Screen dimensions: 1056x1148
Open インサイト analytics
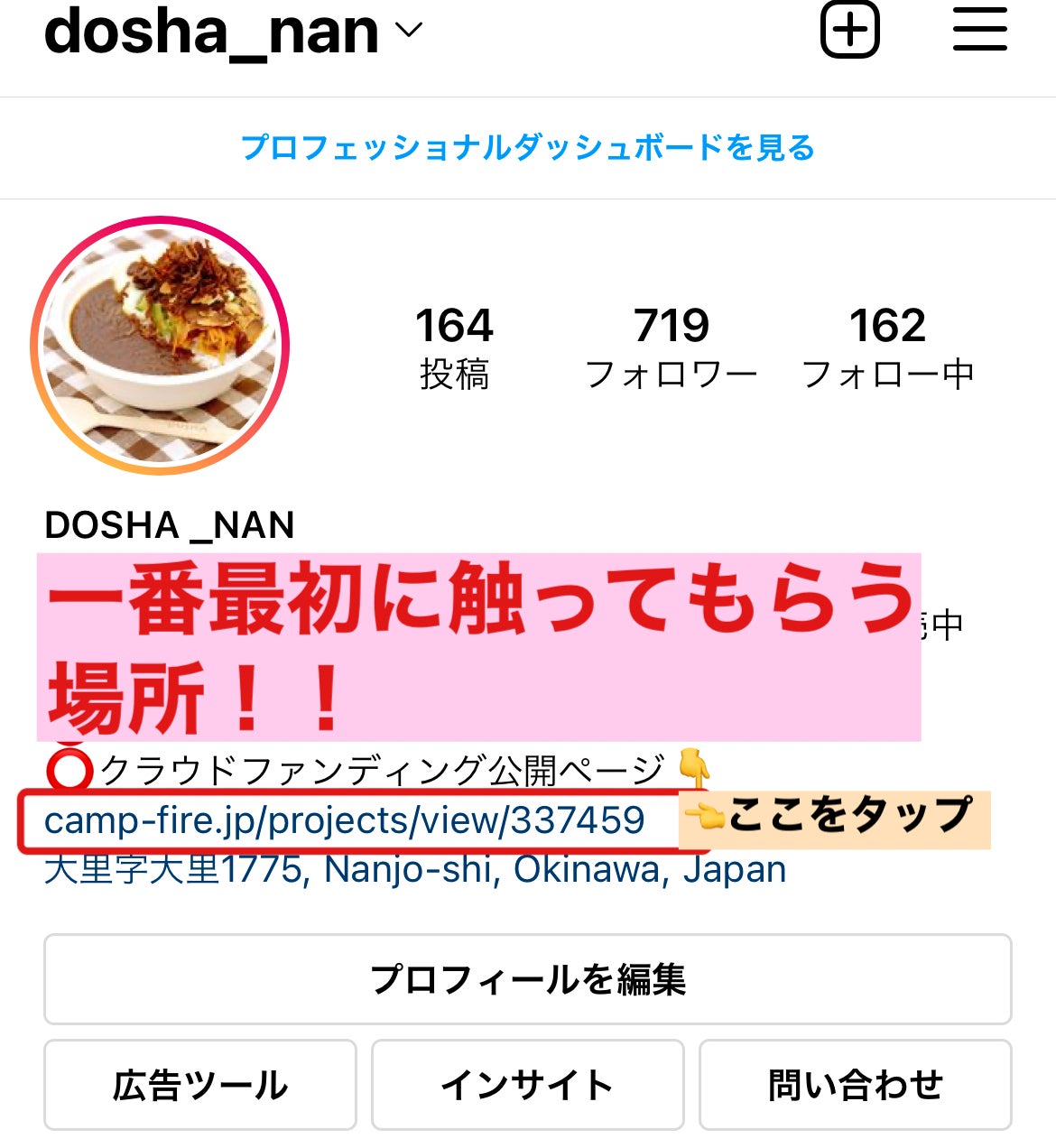(528, 1085)
